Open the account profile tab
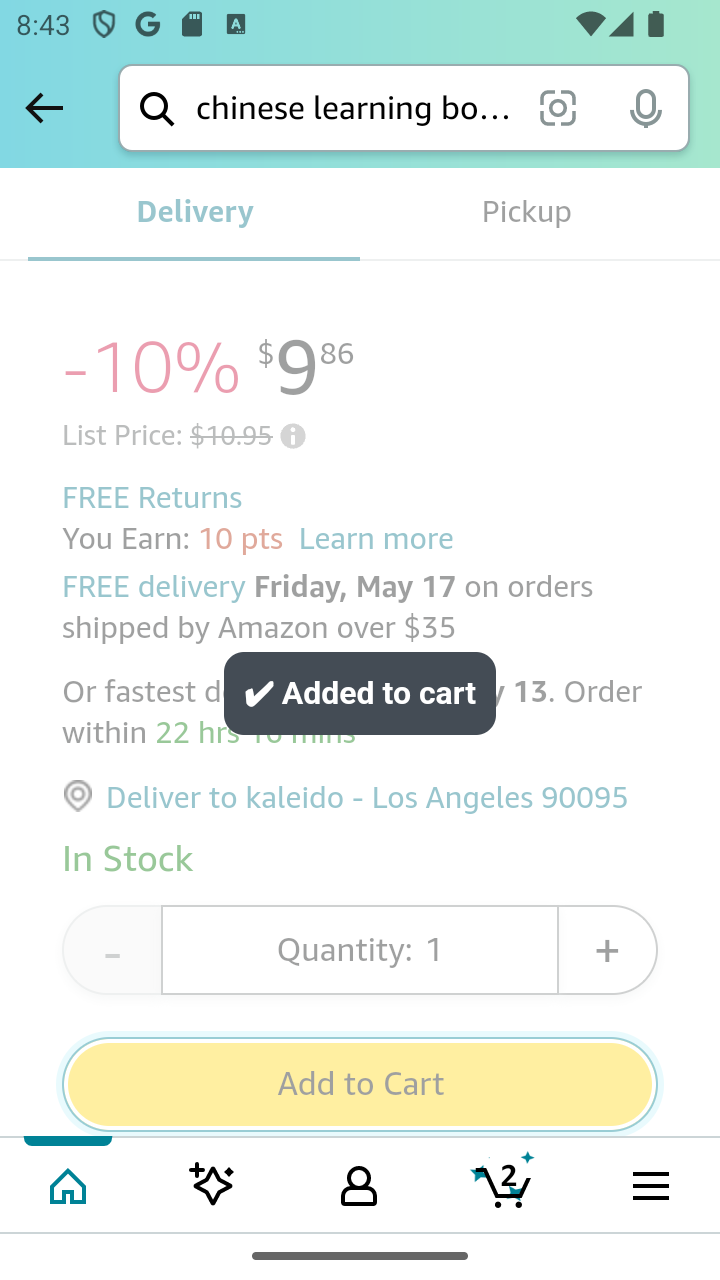720x1280 pixels. click(358, 1186)
